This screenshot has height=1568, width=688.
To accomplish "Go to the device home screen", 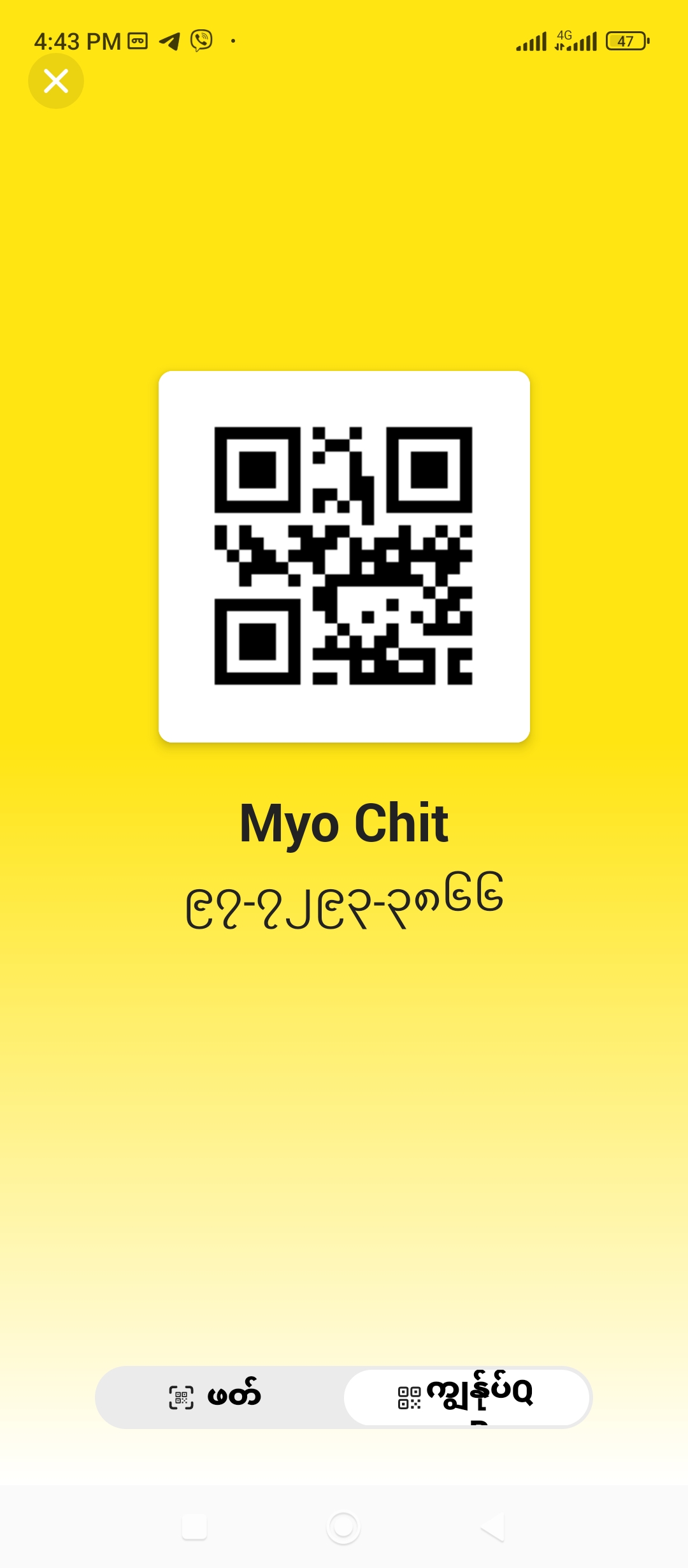I will pyautogui.click(x=343, y=1527).
